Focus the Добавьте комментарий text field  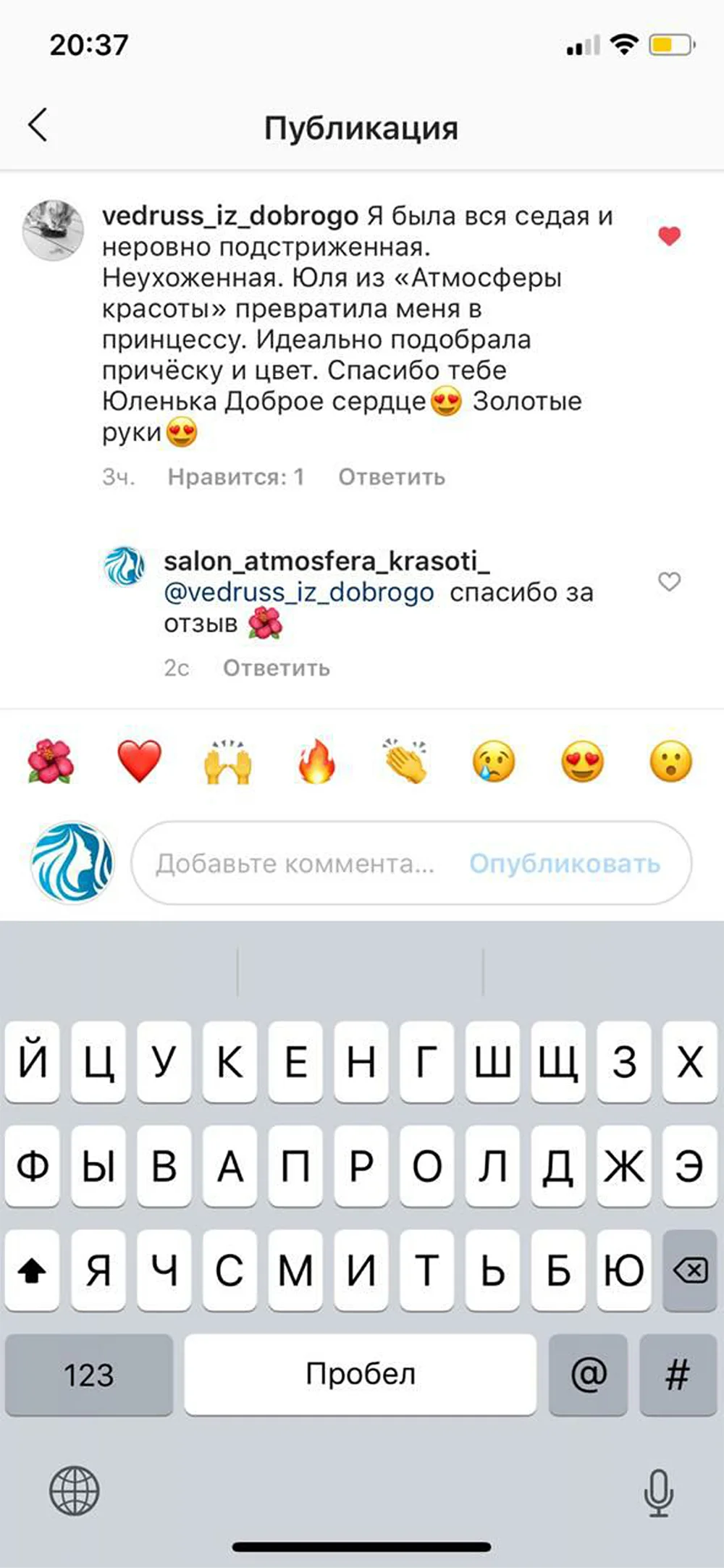(295, 864)
